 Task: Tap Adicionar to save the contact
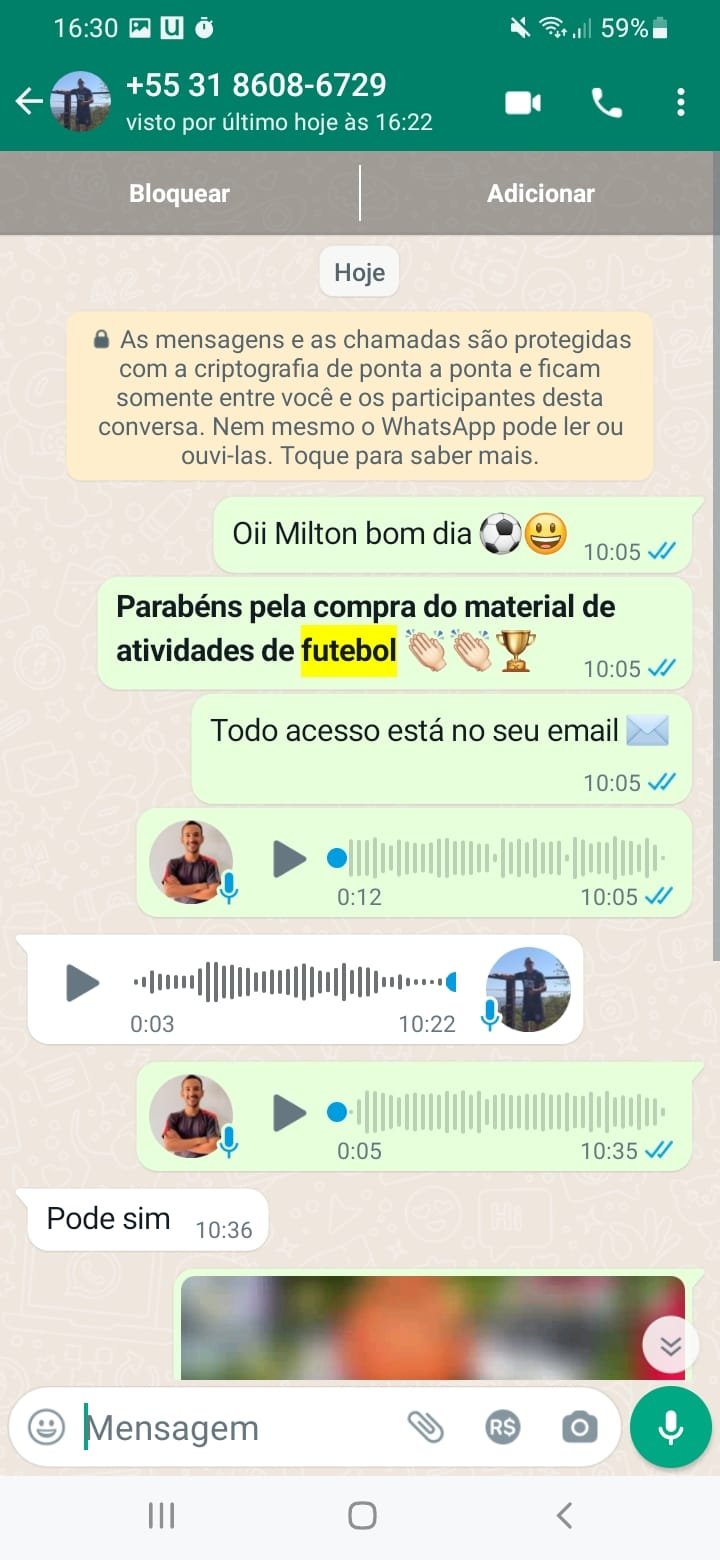tap(540, 193)
